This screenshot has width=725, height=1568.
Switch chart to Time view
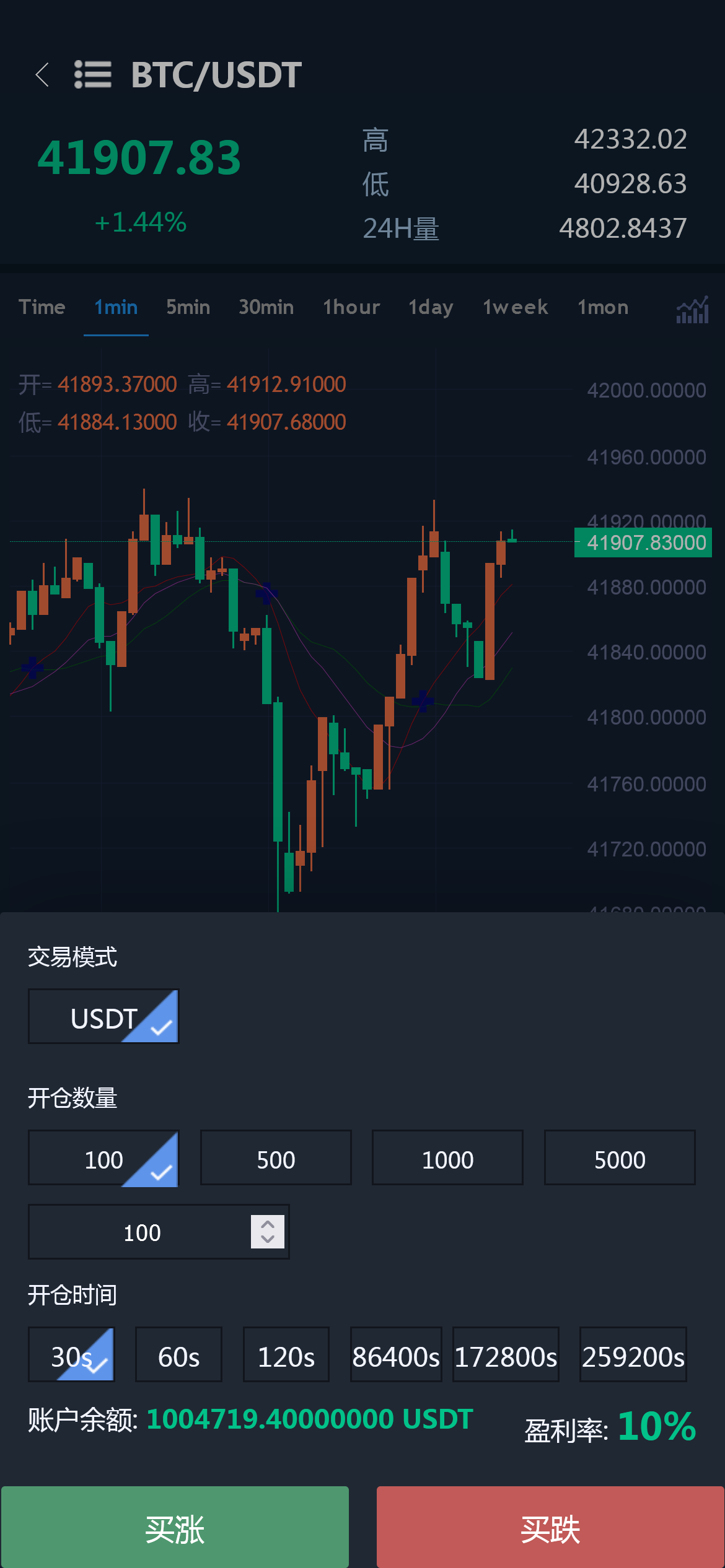(x=42, y=307)
